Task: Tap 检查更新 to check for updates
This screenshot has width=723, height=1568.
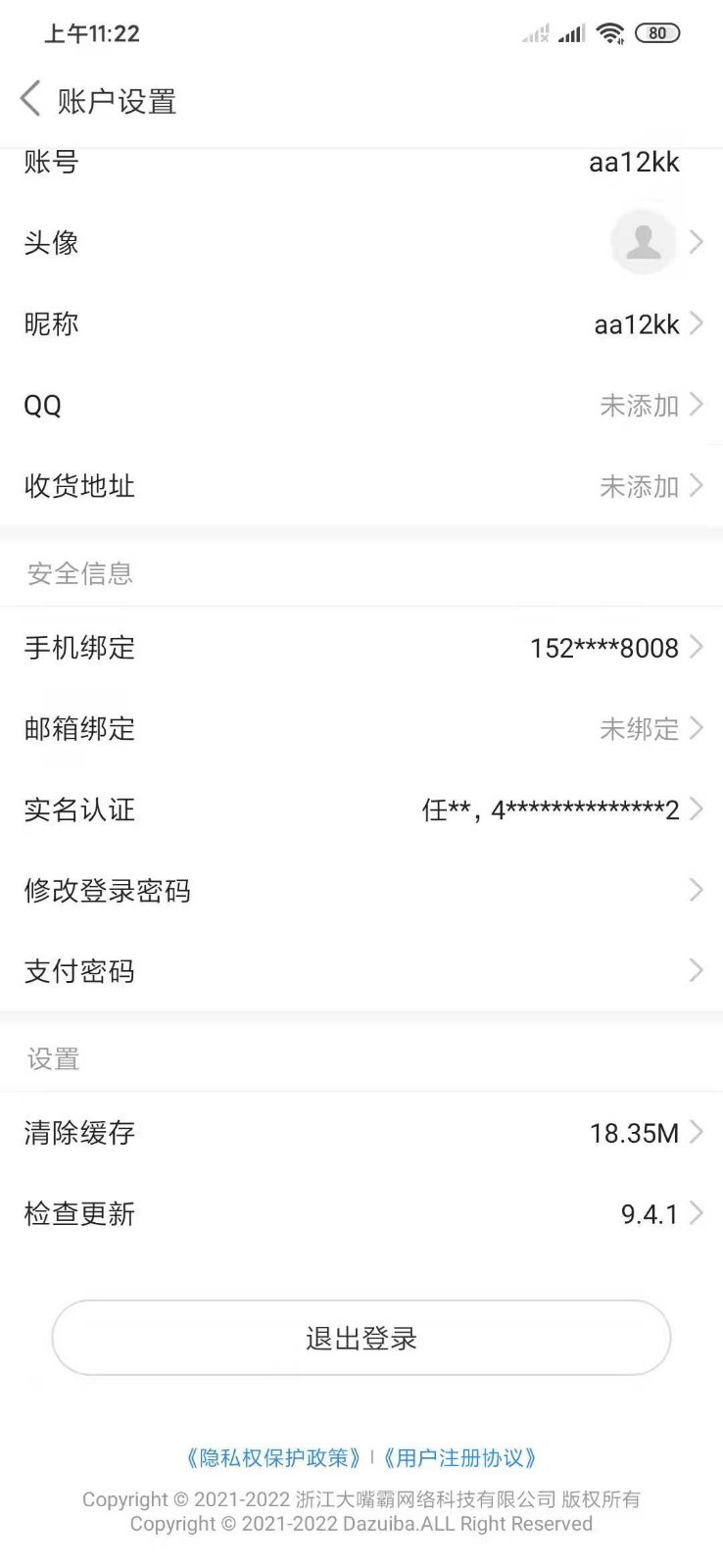Action: 361,1213
